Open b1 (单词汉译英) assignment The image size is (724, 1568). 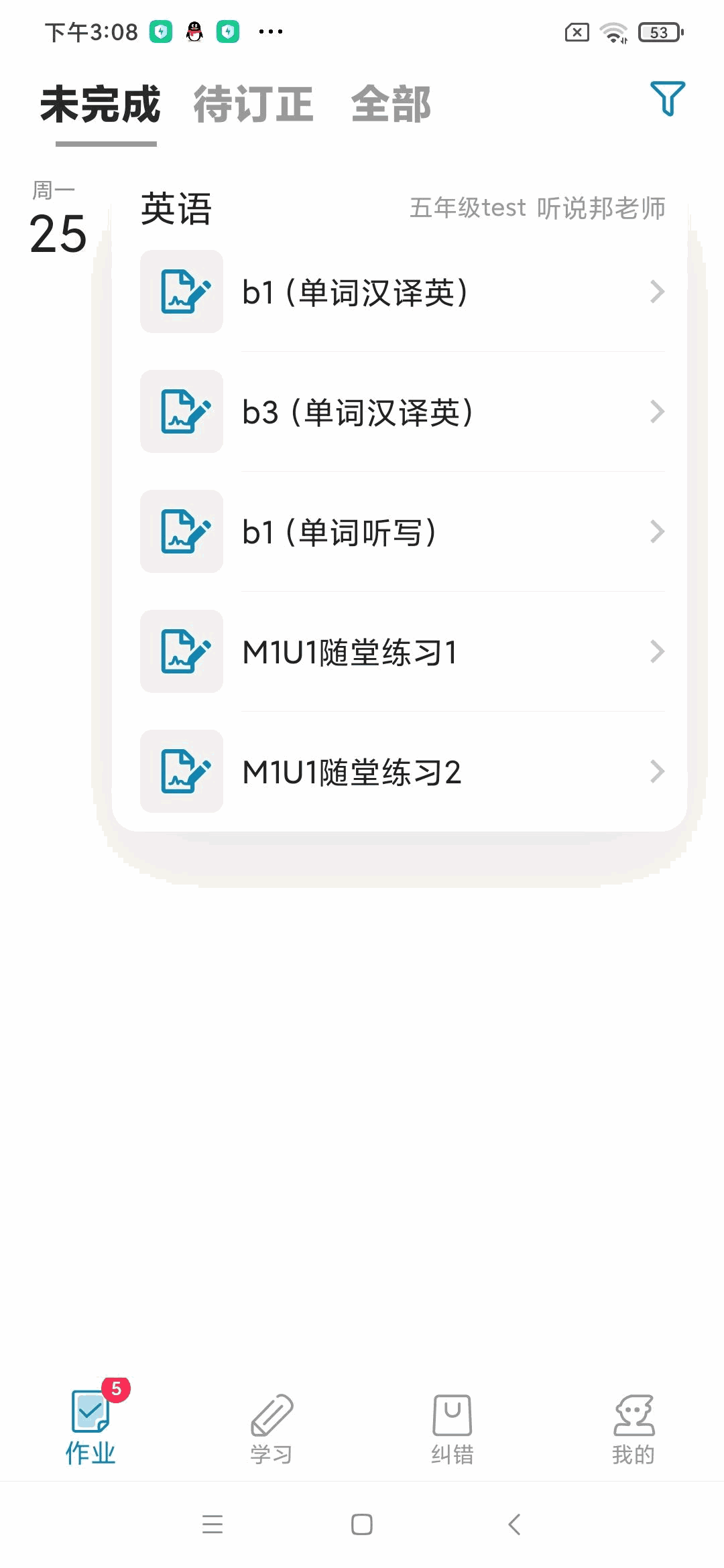pyautogui.click(x=402, y=292)
